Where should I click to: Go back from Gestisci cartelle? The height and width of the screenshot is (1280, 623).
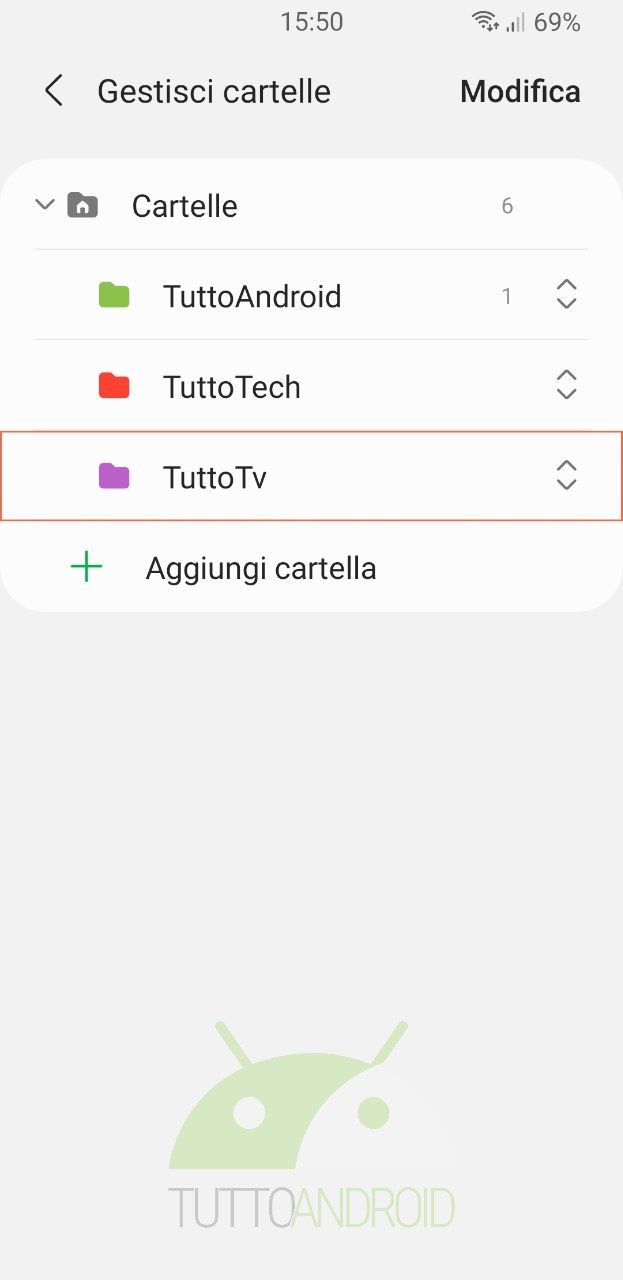pos(54,91)
